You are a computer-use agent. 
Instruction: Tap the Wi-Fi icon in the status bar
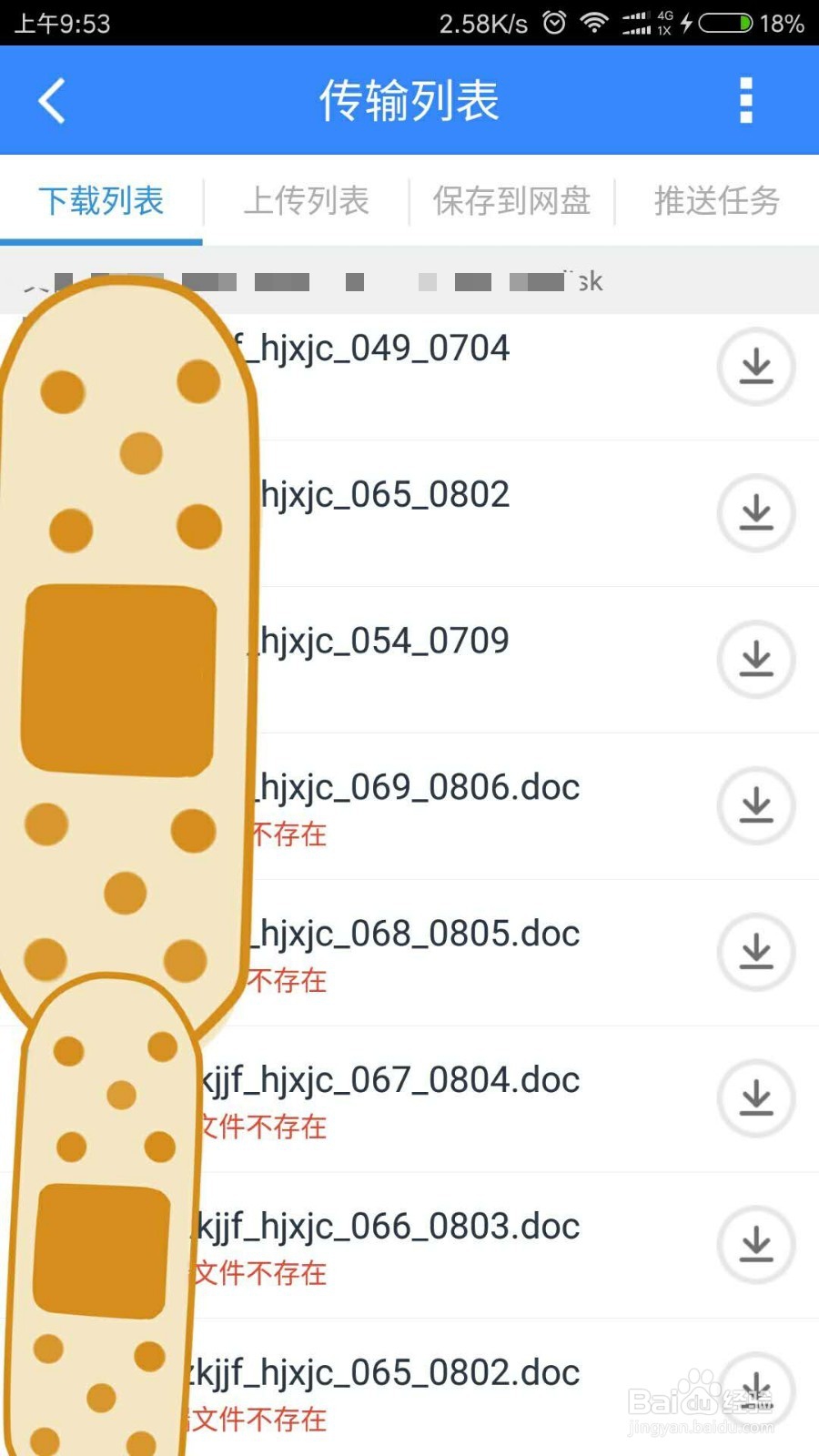coord(592,25)
